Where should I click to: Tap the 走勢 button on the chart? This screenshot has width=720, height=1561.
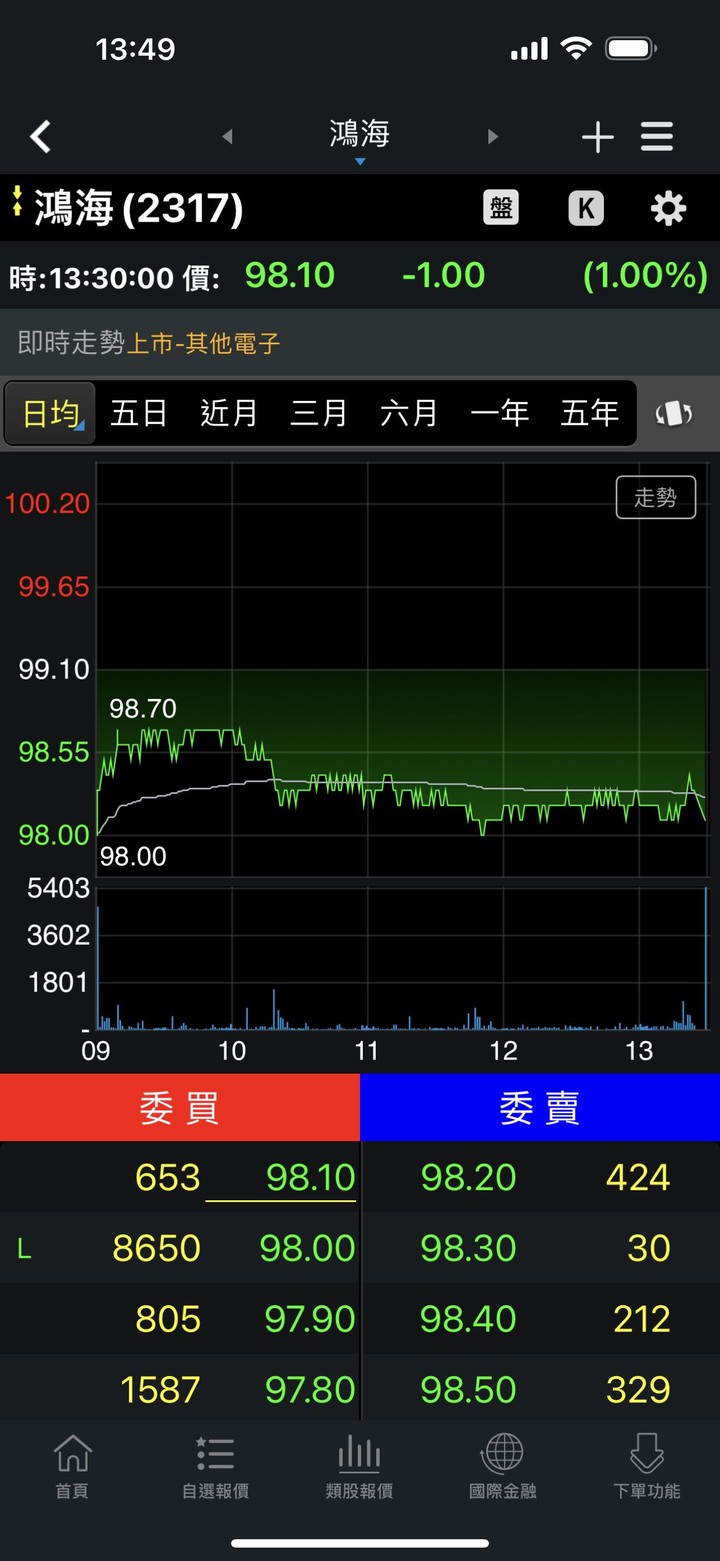click(655, 497)
